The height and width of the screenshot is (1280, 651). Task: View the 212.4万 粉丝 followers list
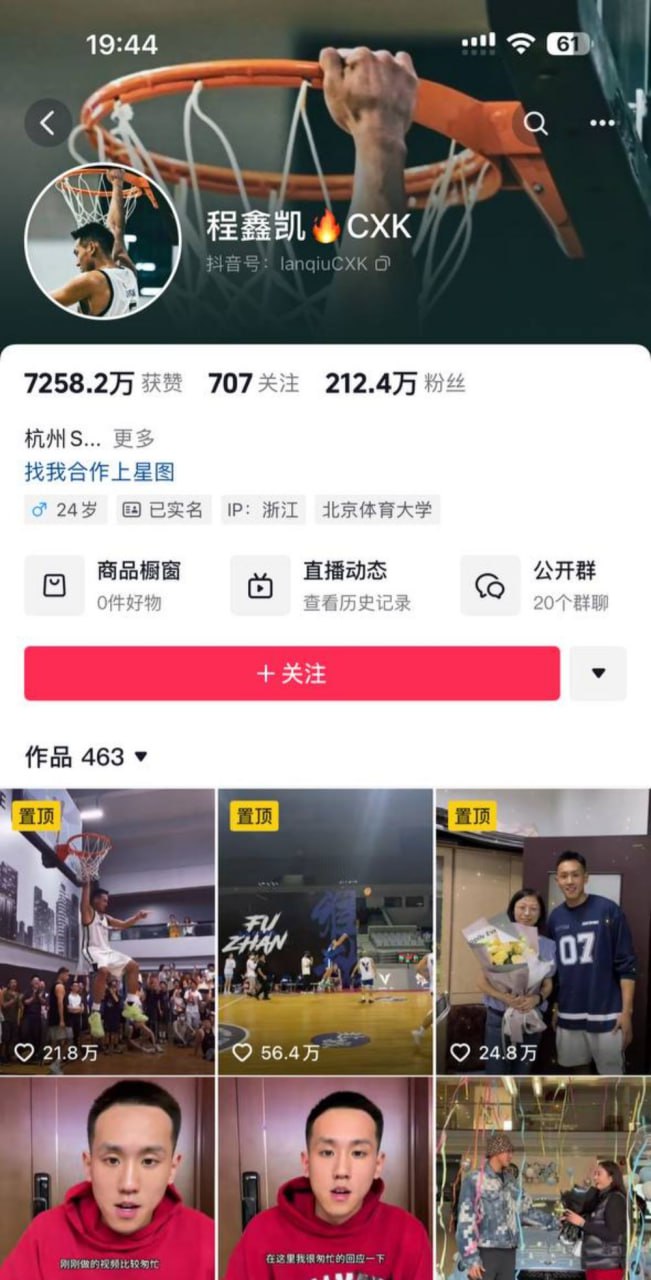[x=395, y=383]
